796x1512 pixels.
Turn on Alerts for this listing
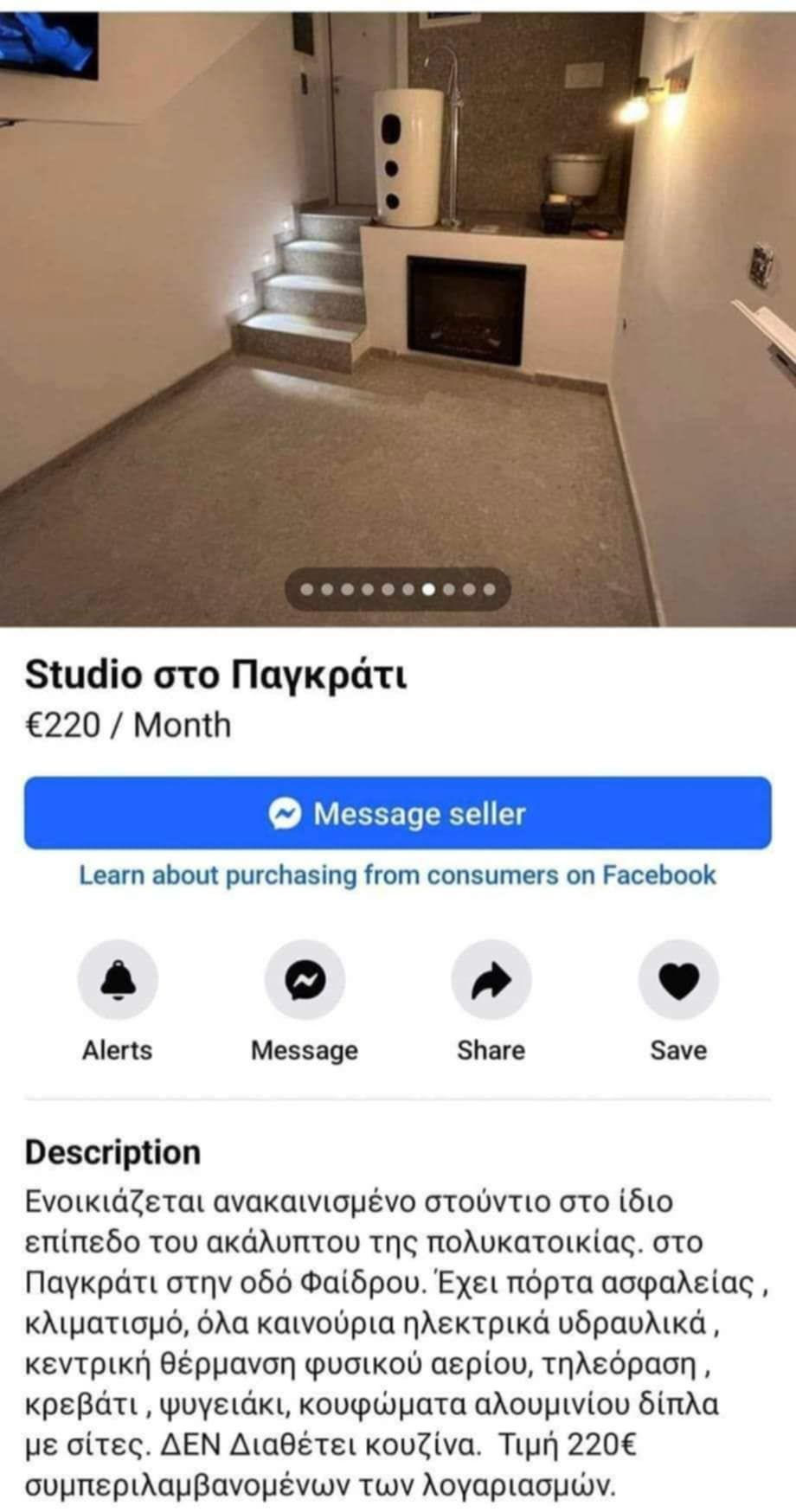[118, 980]
